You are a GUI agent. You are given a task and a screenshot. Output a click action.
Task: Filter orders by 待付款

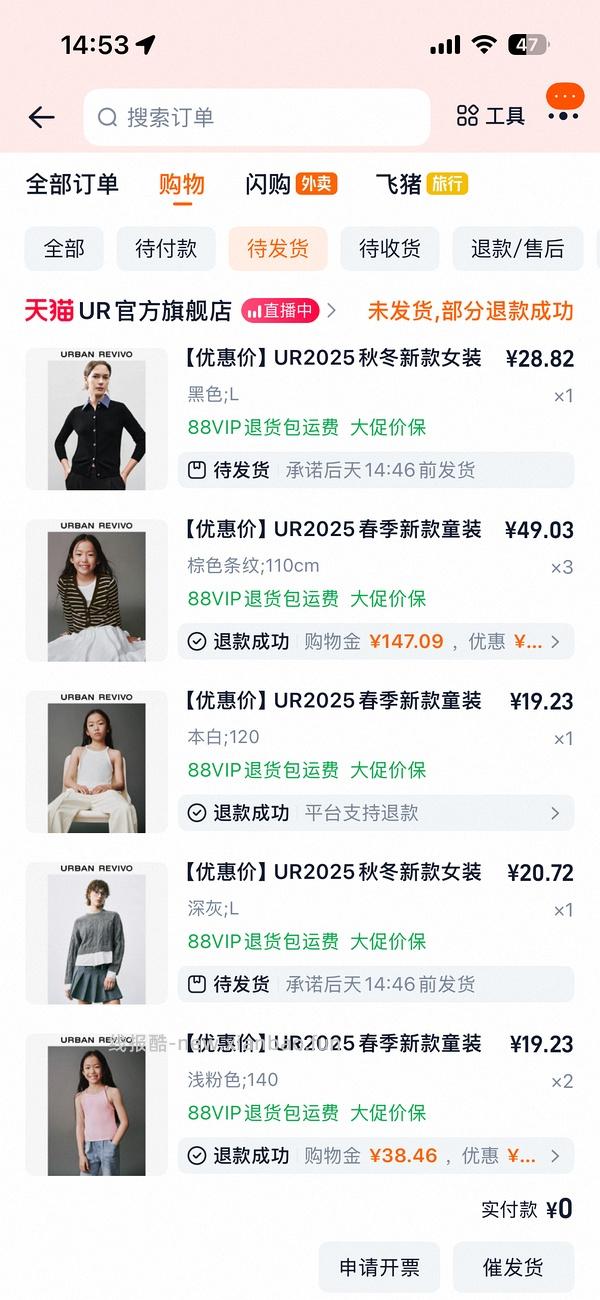point(166,249)
